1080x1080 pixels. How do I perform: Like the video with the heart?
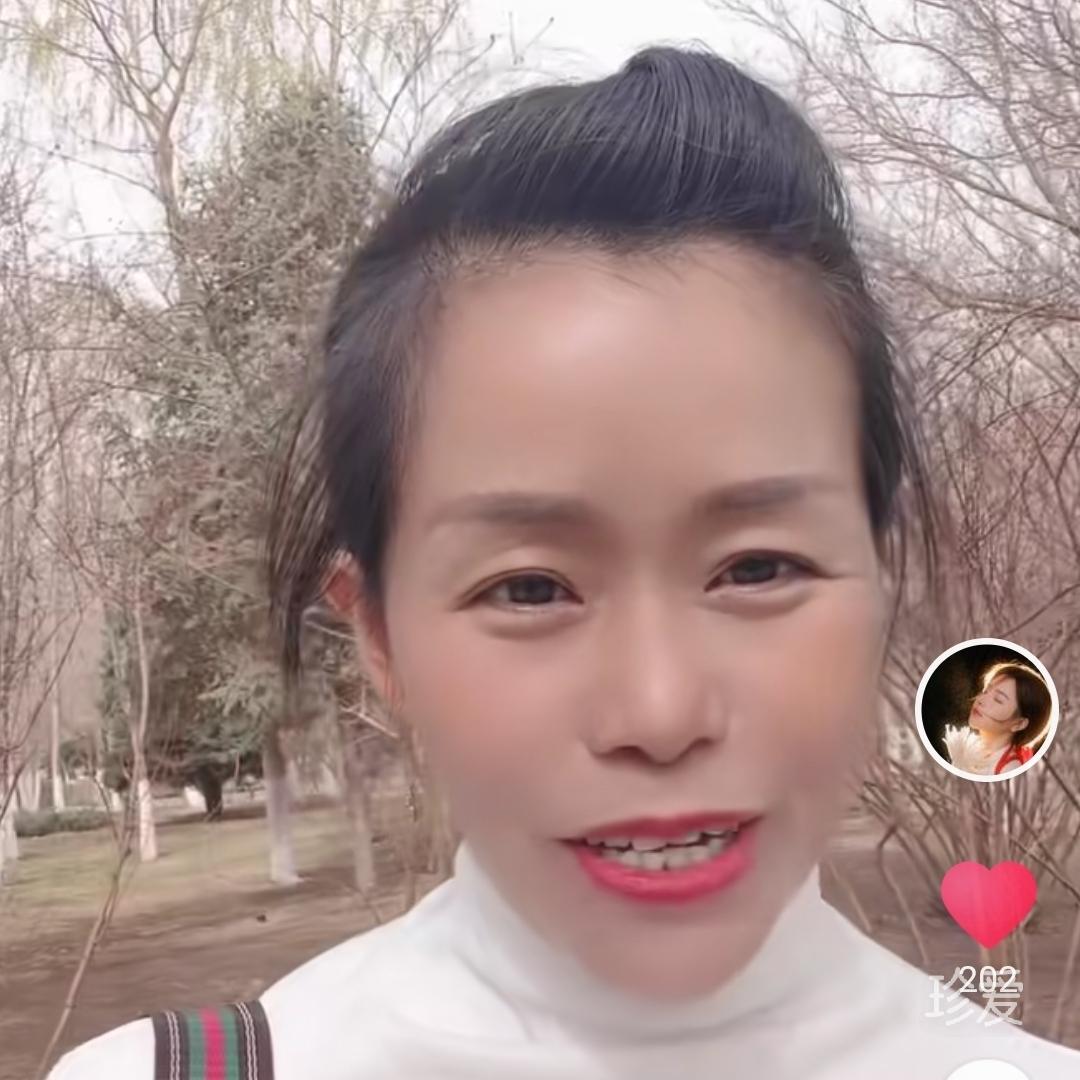988,901
